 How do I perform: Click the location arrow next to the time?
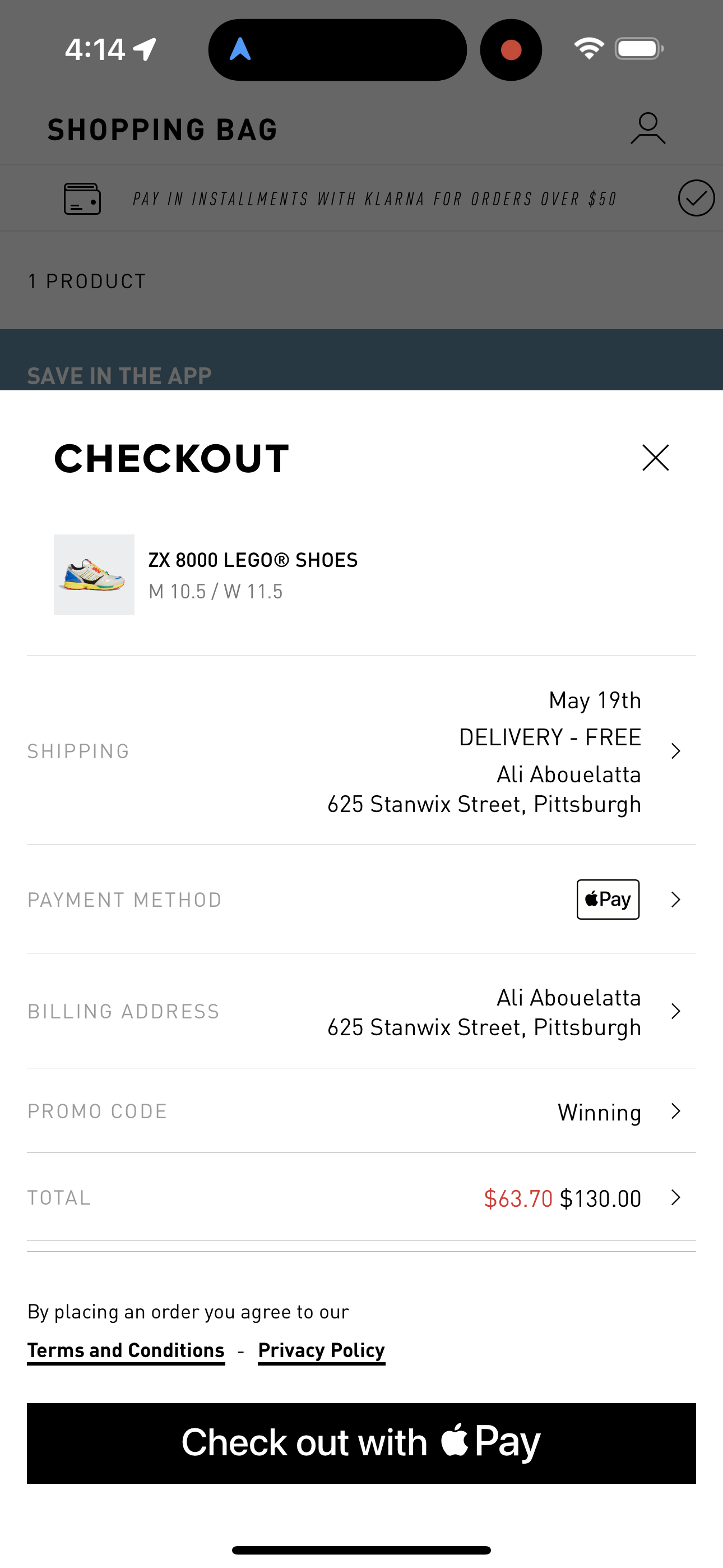click(144, 48)
